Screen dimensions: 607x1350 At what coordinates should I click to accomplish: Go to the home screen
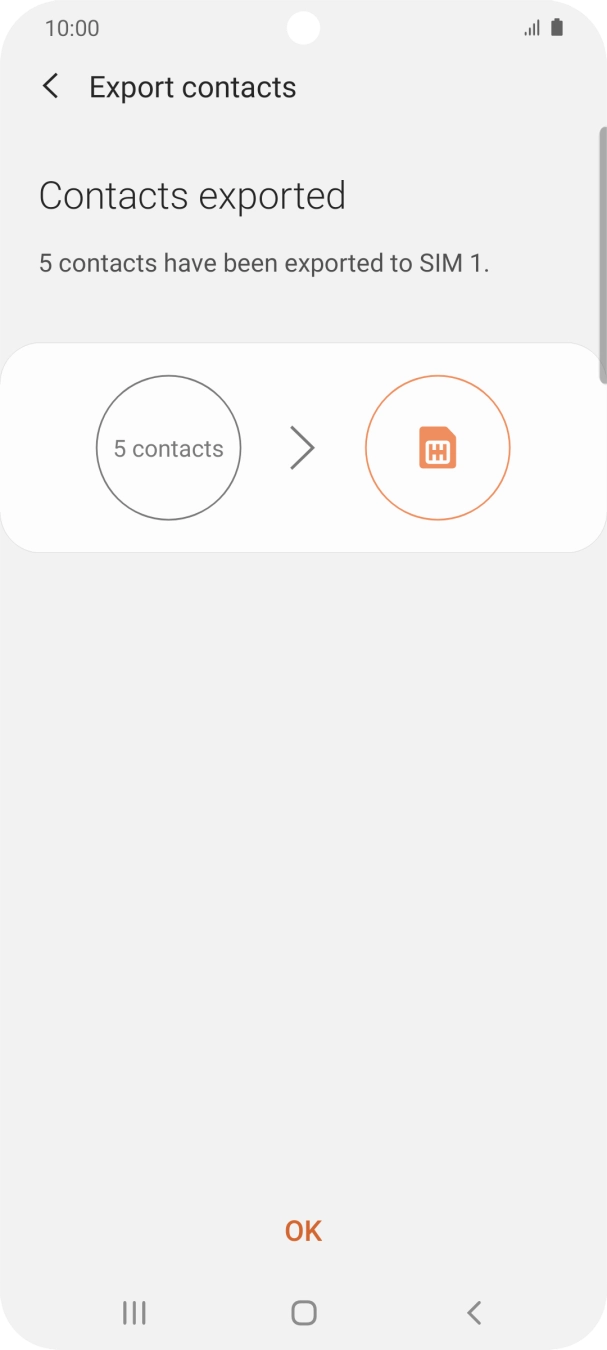pos(304,1313)
